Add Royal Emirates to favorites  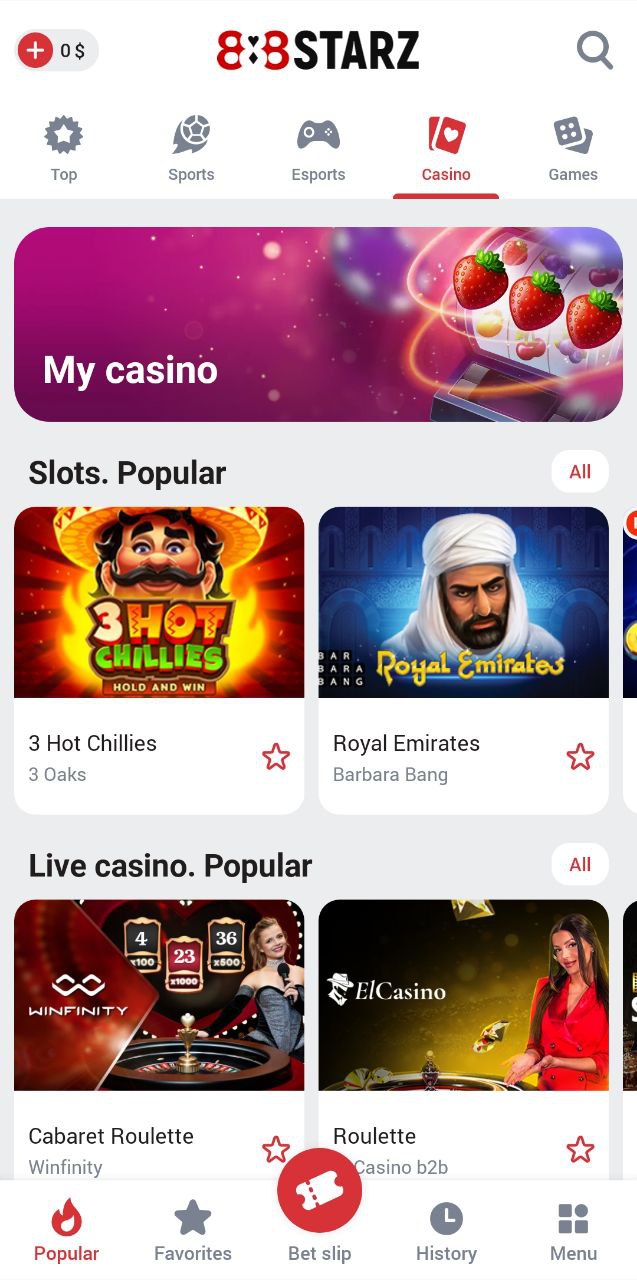point(580,757)
